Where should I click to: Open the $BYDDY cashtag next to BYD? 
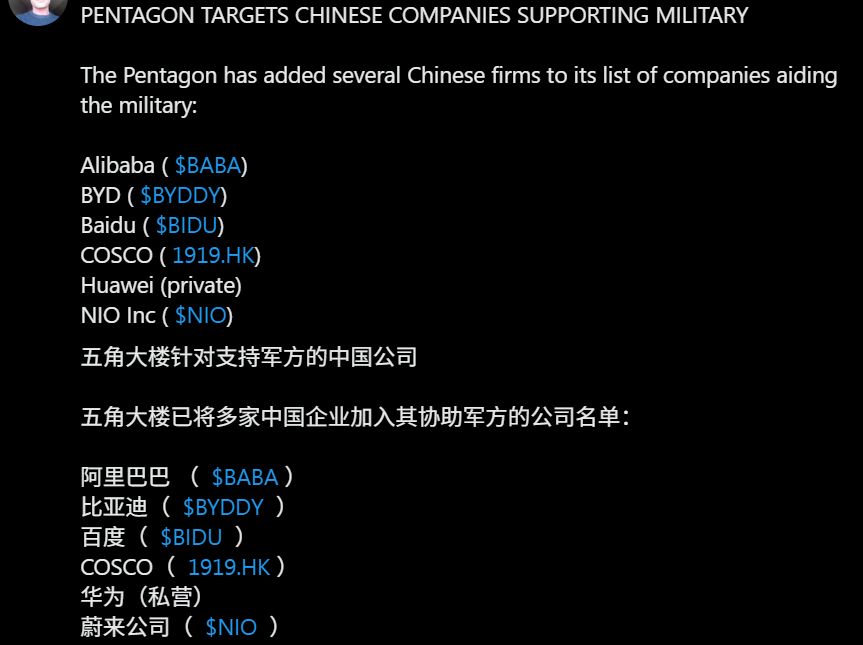coord(180,195)
